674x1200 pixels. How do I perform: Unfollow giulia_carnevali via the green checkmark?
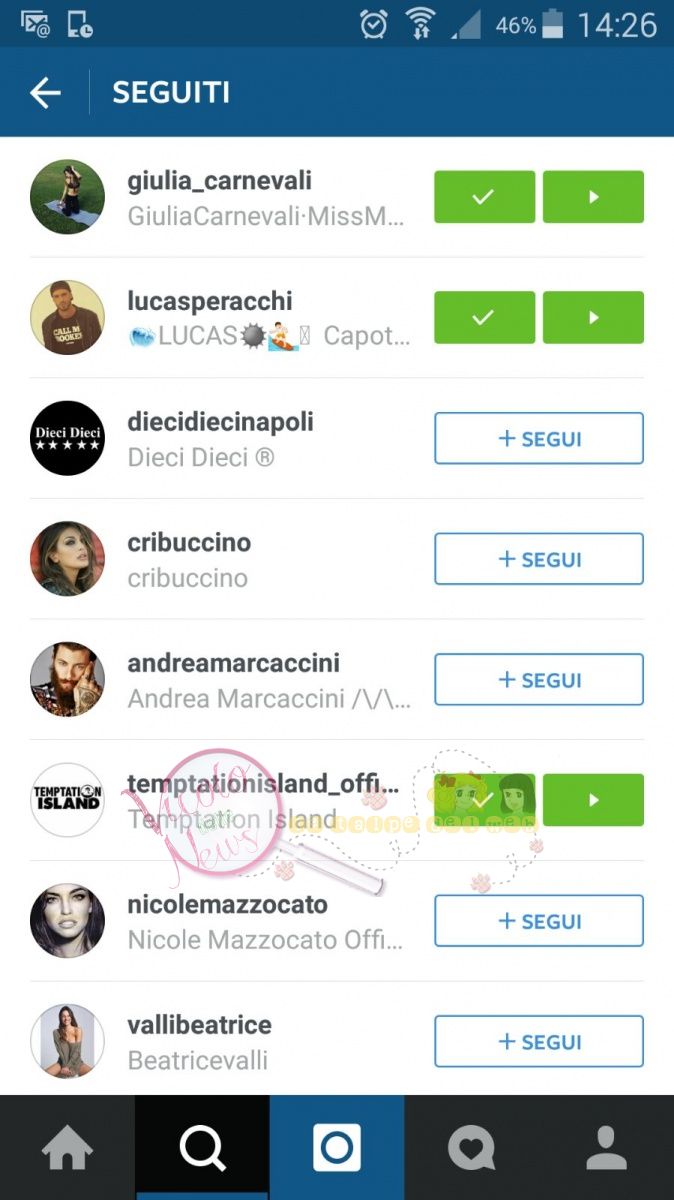(x=484, y=197)
